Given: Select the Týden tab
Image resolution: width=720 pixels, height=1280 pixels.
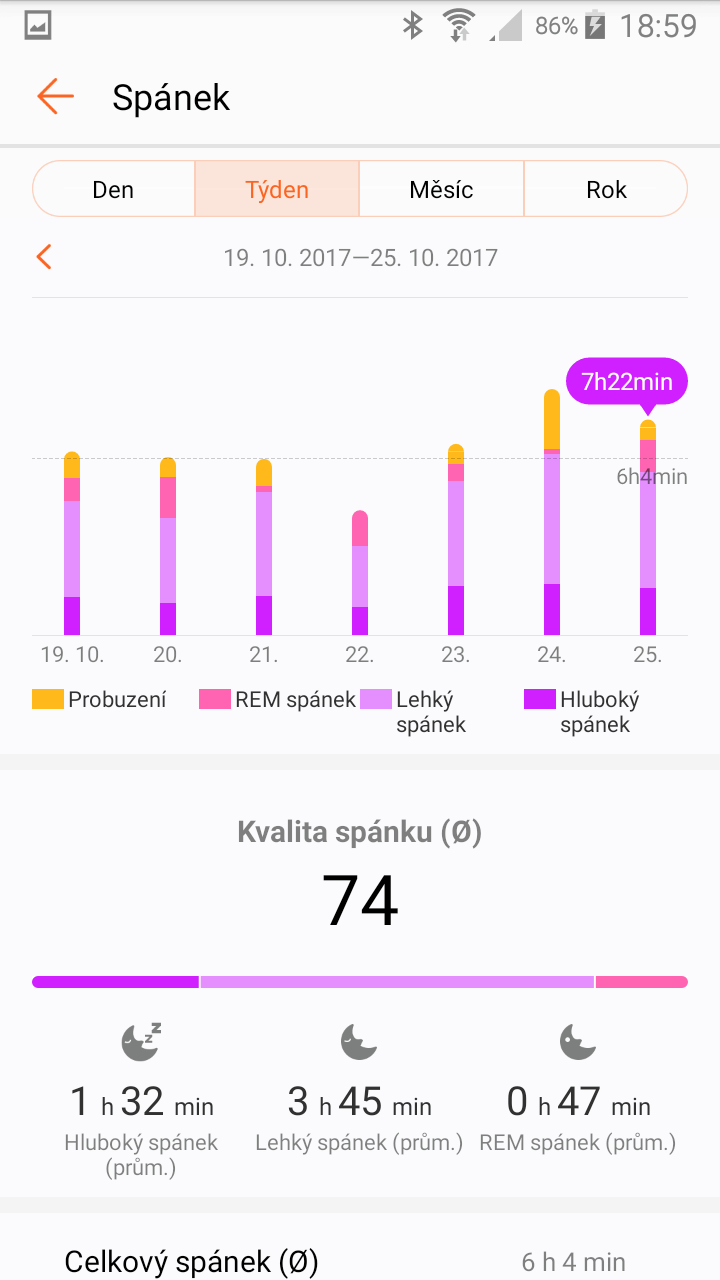Looking at the screenshot, I should coord(277,189).
